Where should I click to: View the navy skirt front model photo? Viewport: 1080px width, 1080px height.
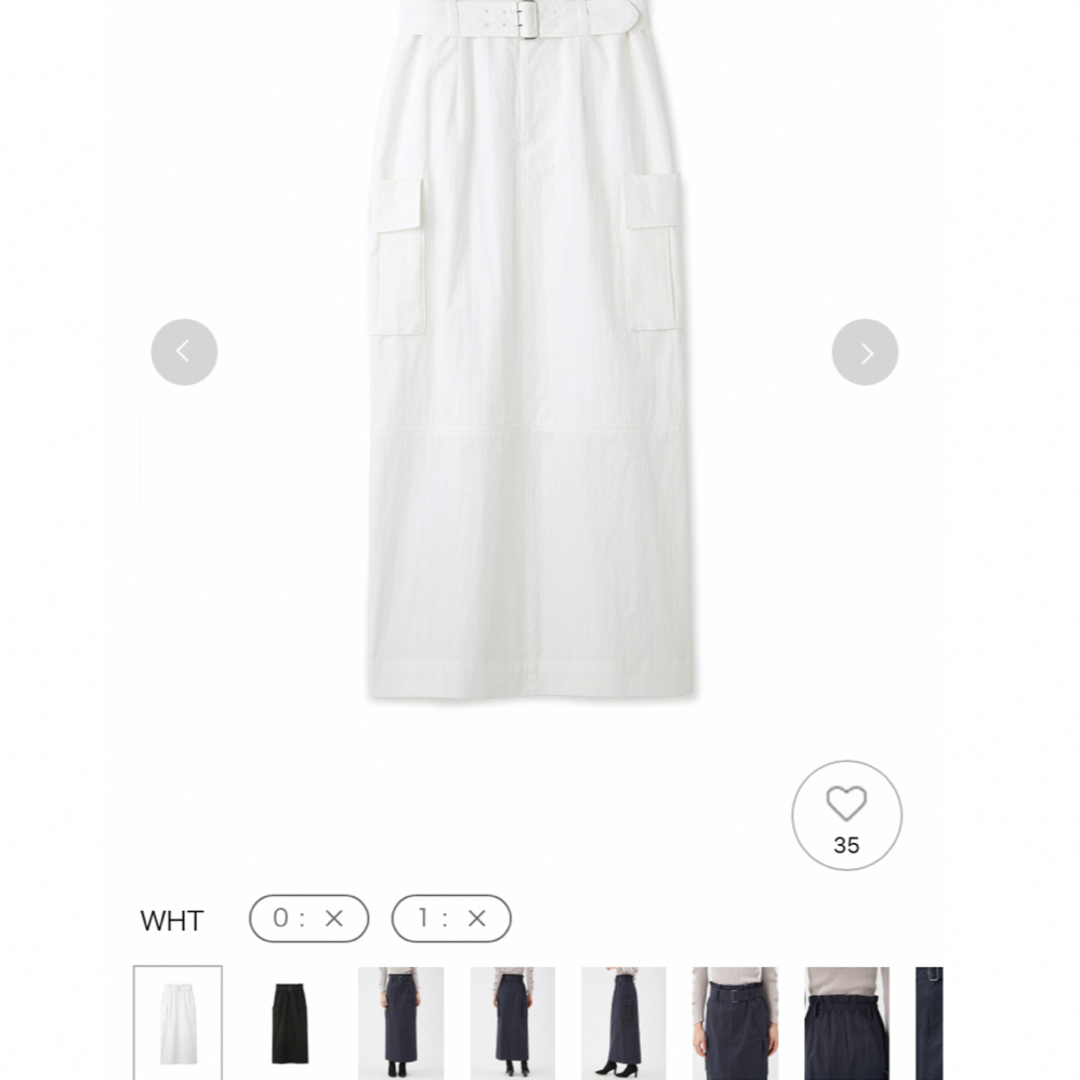point(401,1020)
